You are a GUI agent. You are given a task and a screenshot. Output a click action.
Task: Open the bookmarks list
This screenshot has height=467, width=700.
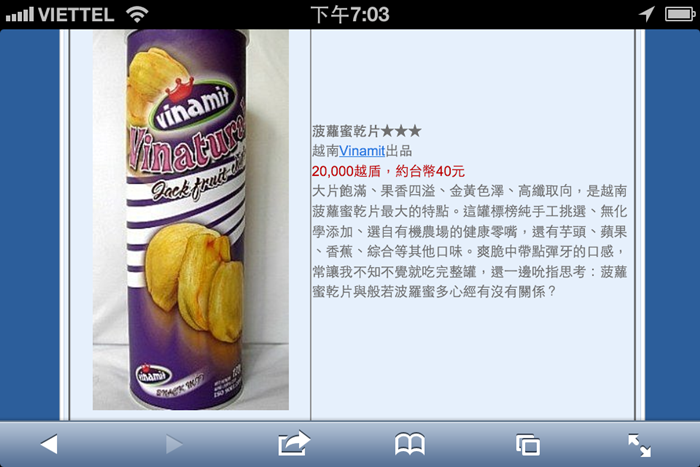410,444
